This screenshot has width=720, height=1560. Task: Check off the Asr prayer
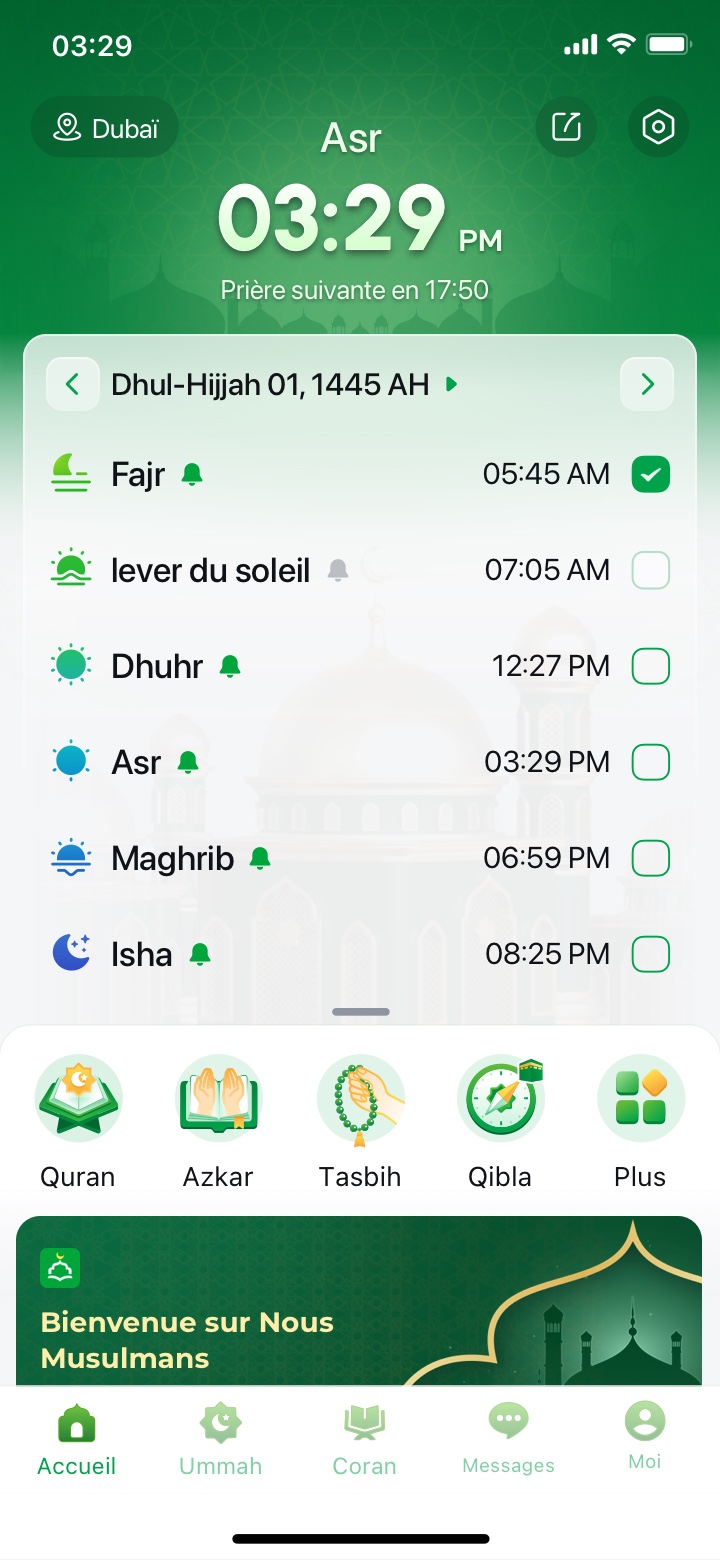point(651,762)
